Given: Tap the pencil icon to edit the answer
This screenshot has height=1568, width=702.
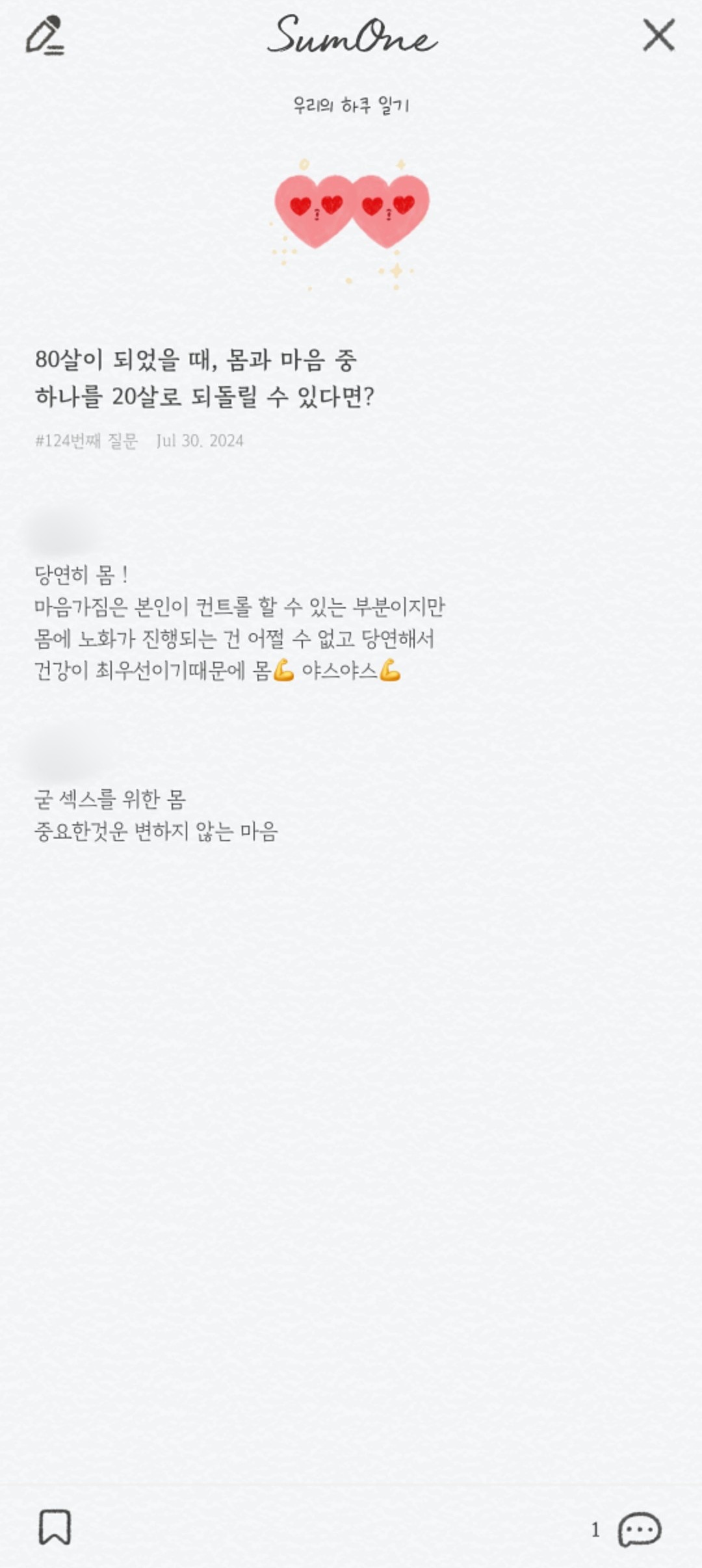Looking at the screenshot, I should click(x=45, y=36).
